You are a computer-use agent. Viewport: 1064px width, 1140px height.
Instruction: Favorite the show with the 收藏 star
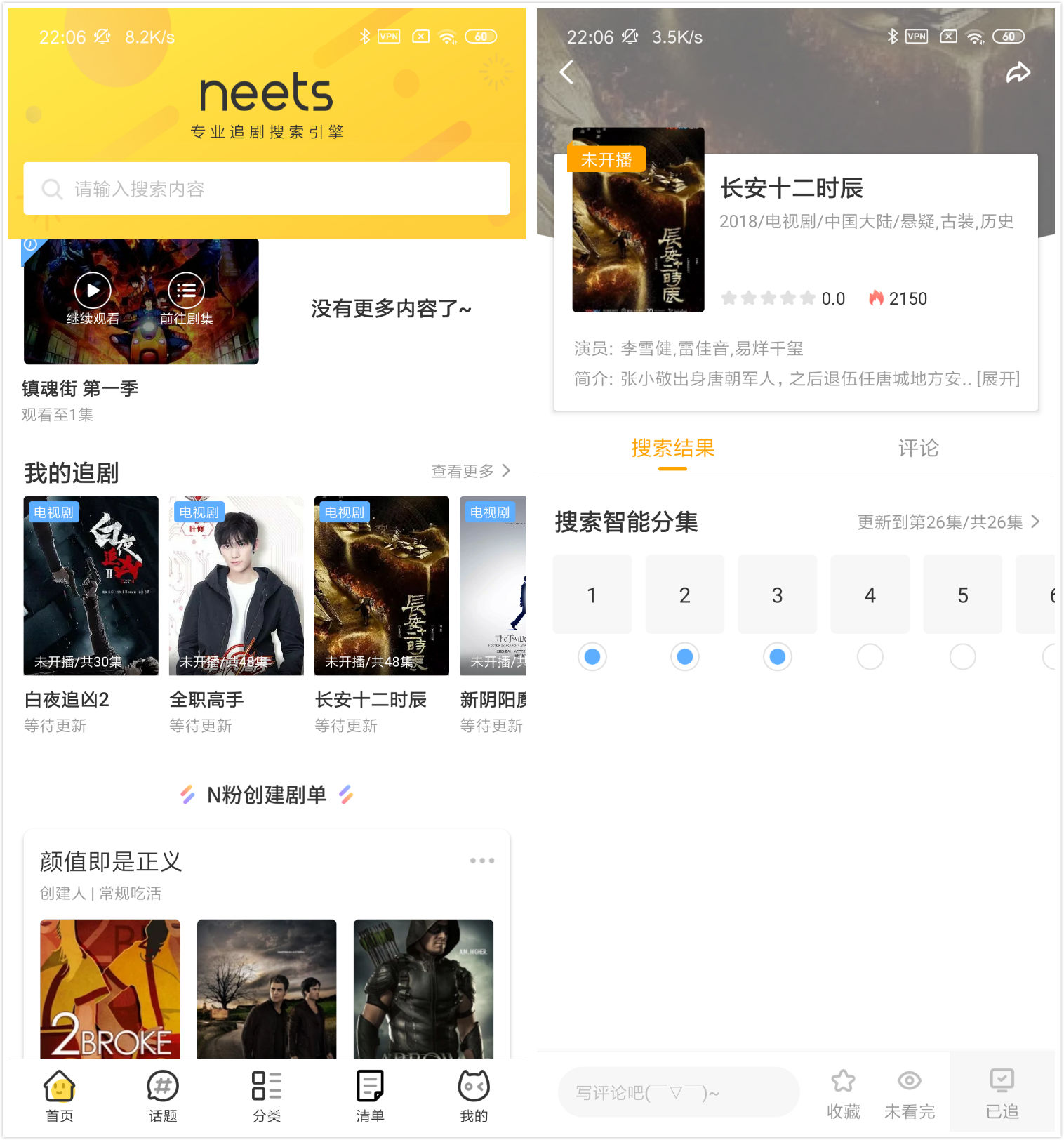click(844, 1092)
